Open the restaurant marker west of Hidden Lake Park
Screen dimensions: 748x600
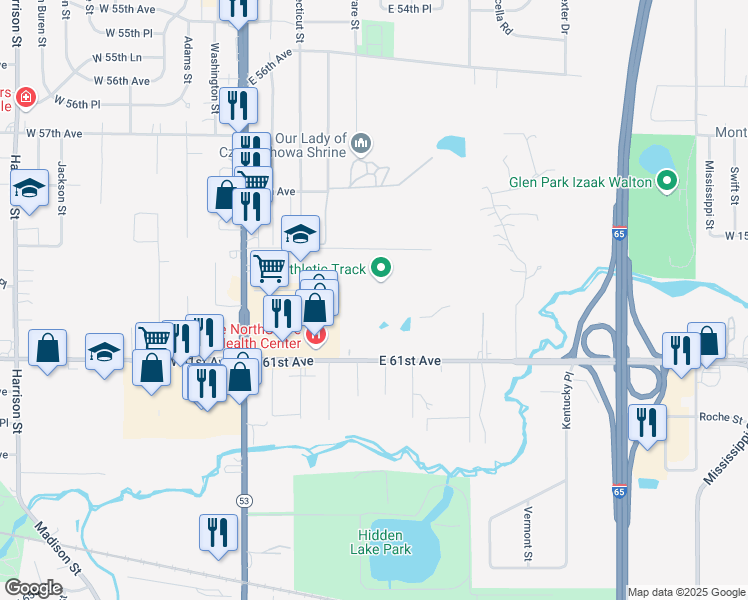pos(218,532)
